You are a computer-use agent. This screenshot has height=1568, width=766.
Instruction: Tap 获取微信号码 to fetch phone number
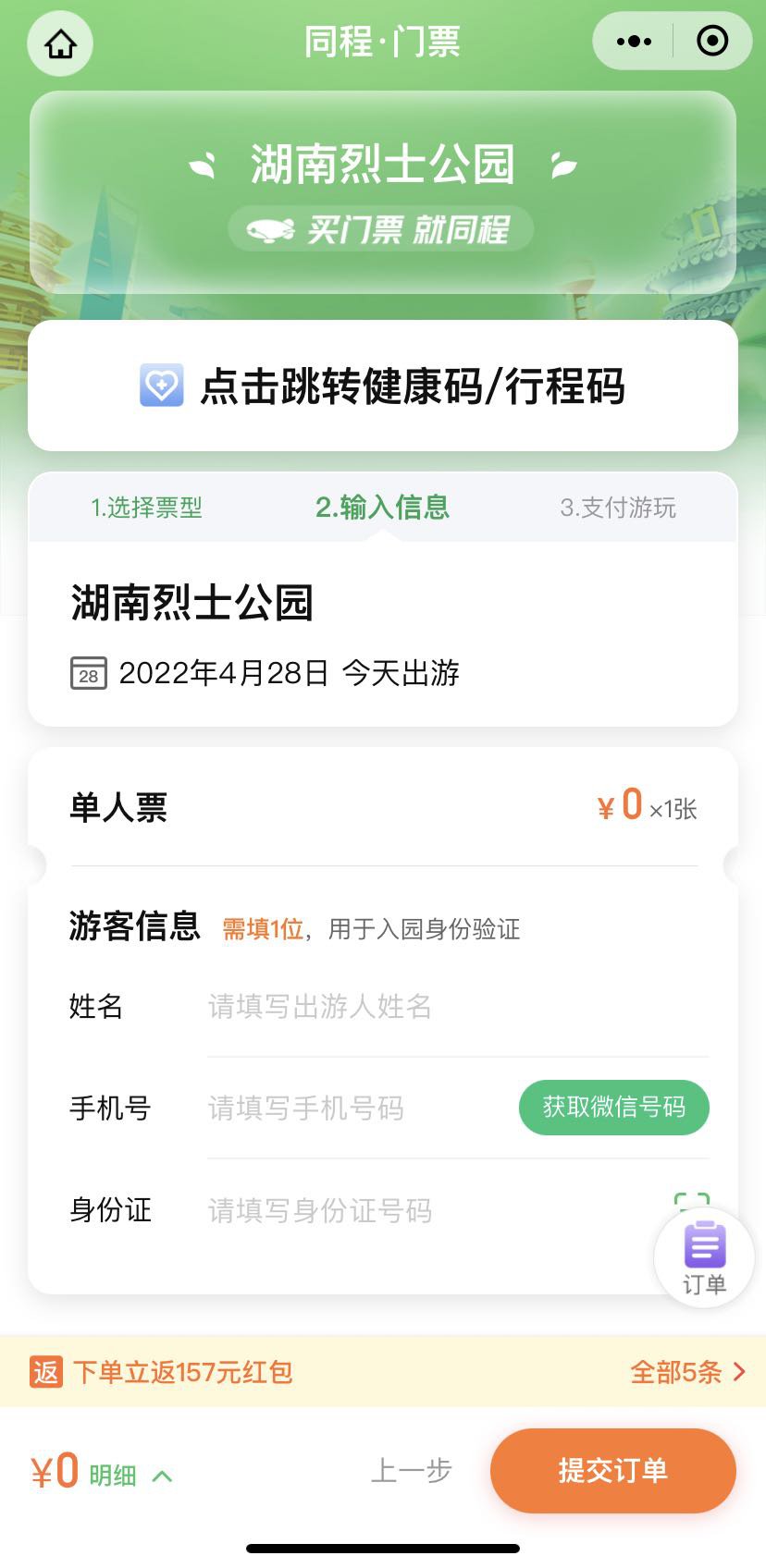(613, 1108)
